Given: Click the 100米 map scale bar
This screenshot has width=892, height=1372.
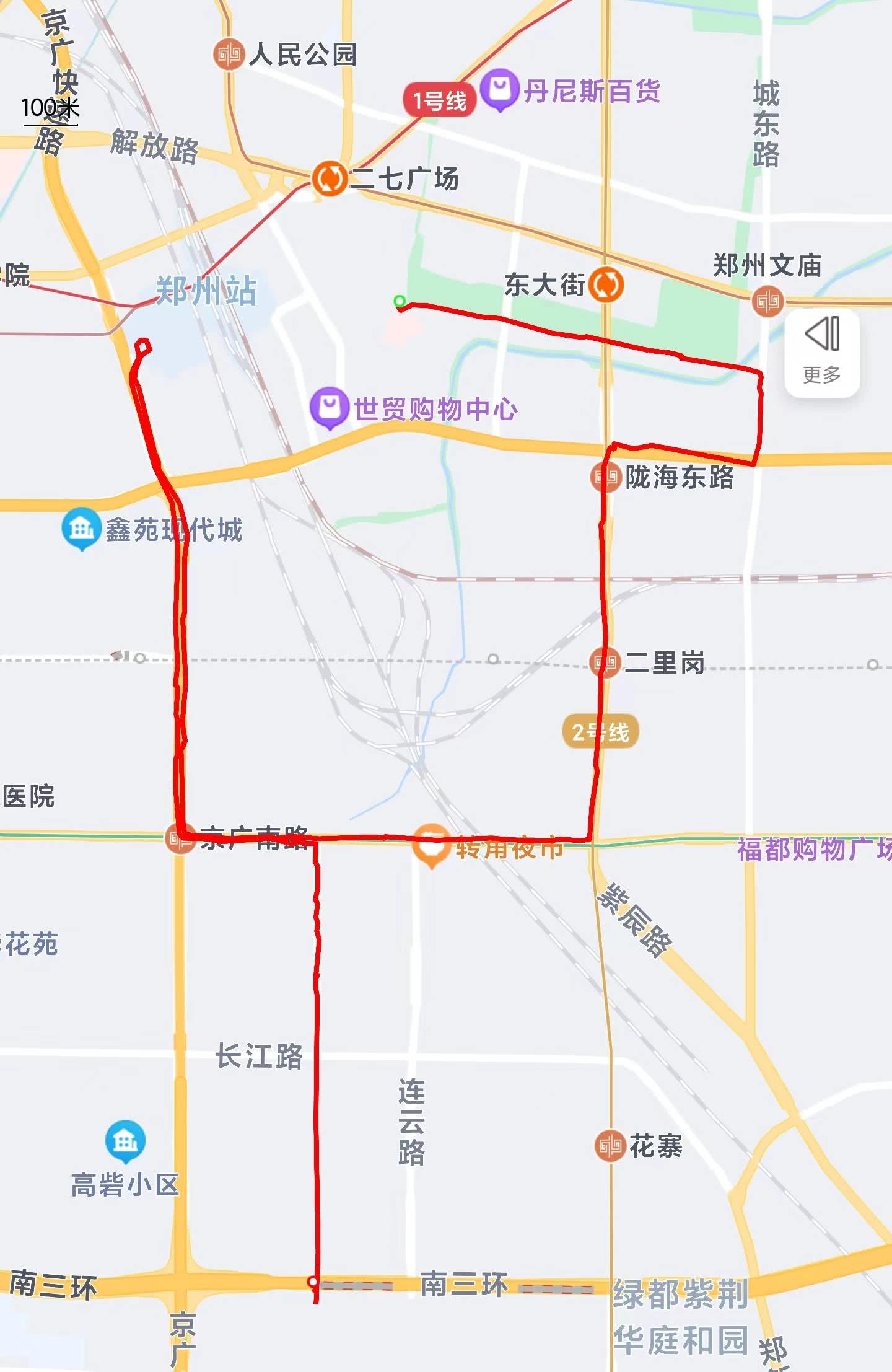Looking at the screenshot, I should (x=51, y=110).
